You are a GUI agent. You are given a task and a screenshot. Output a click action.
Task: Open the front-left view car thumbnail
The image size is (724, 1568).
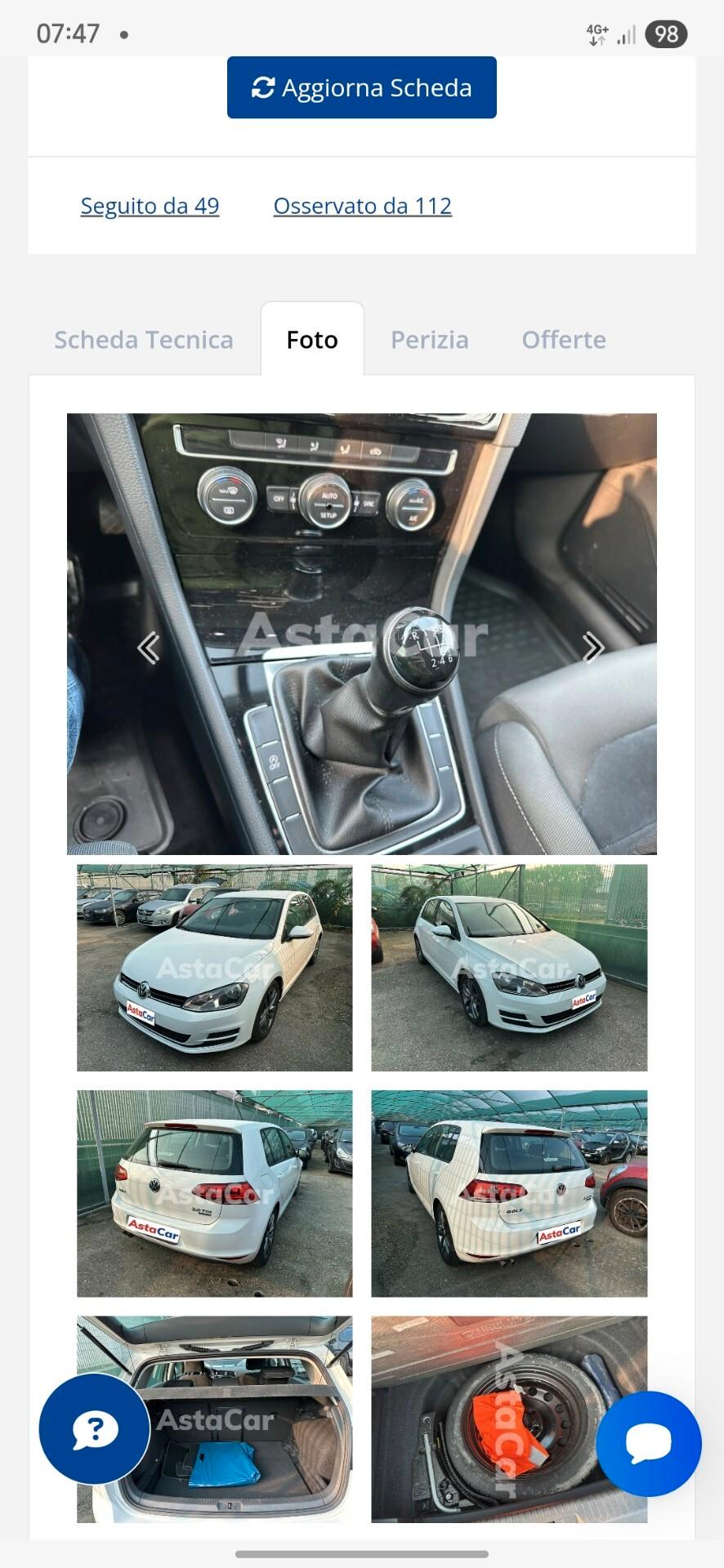(x=215, y=968)
